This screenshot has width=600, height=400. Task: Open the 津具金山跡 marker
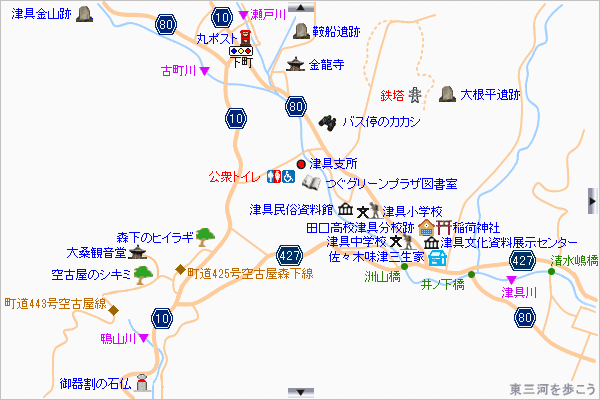(x=84, y=15)
